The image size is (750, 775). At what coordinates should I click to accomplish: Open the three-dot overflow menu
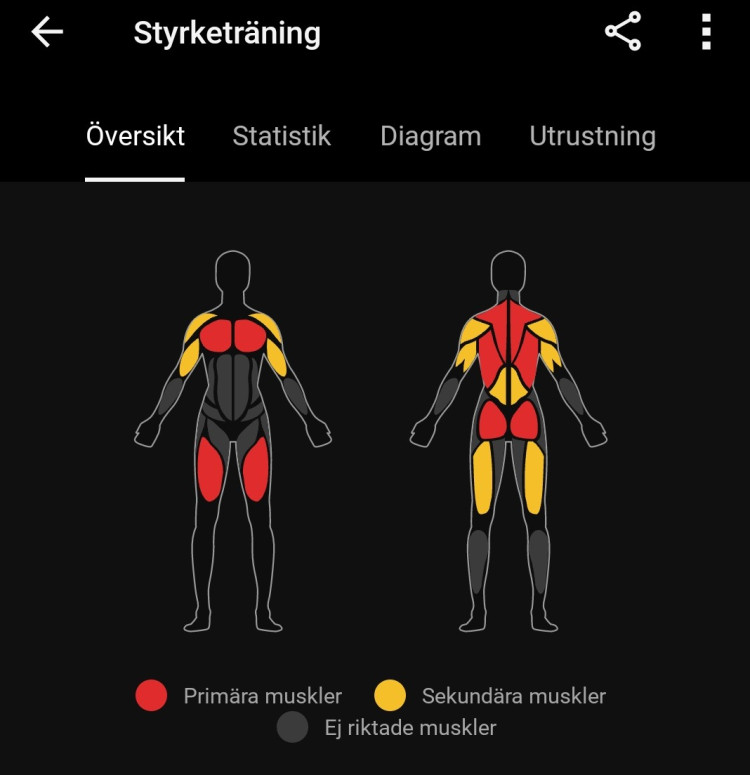coord(706,33)
